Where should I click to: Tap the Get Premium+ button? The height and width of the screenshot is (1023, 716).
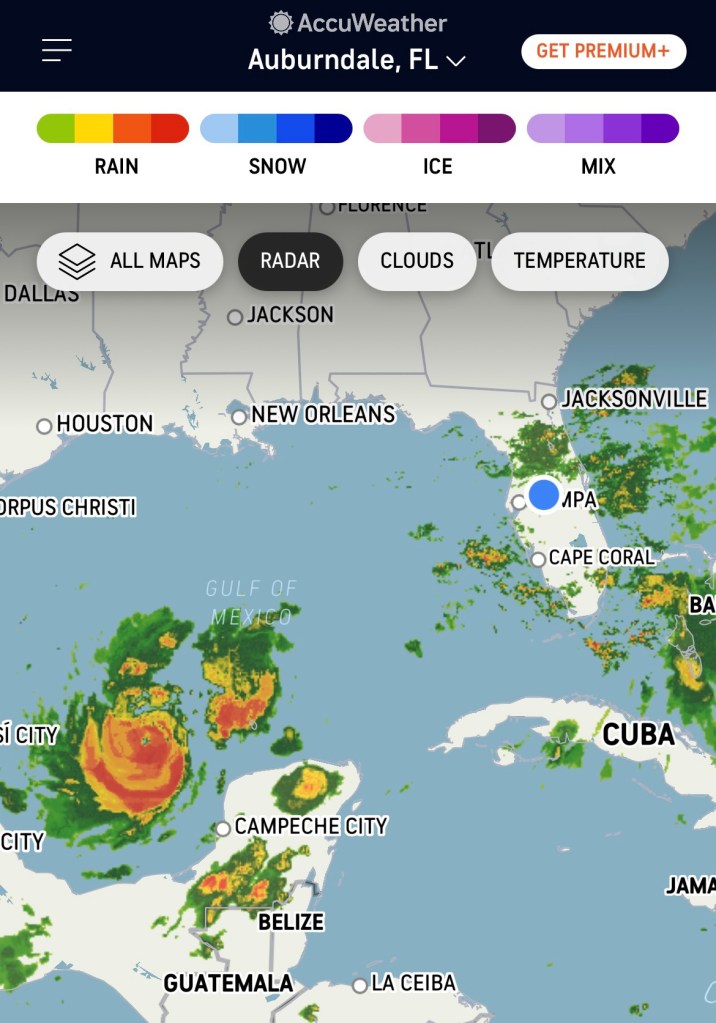603,51
